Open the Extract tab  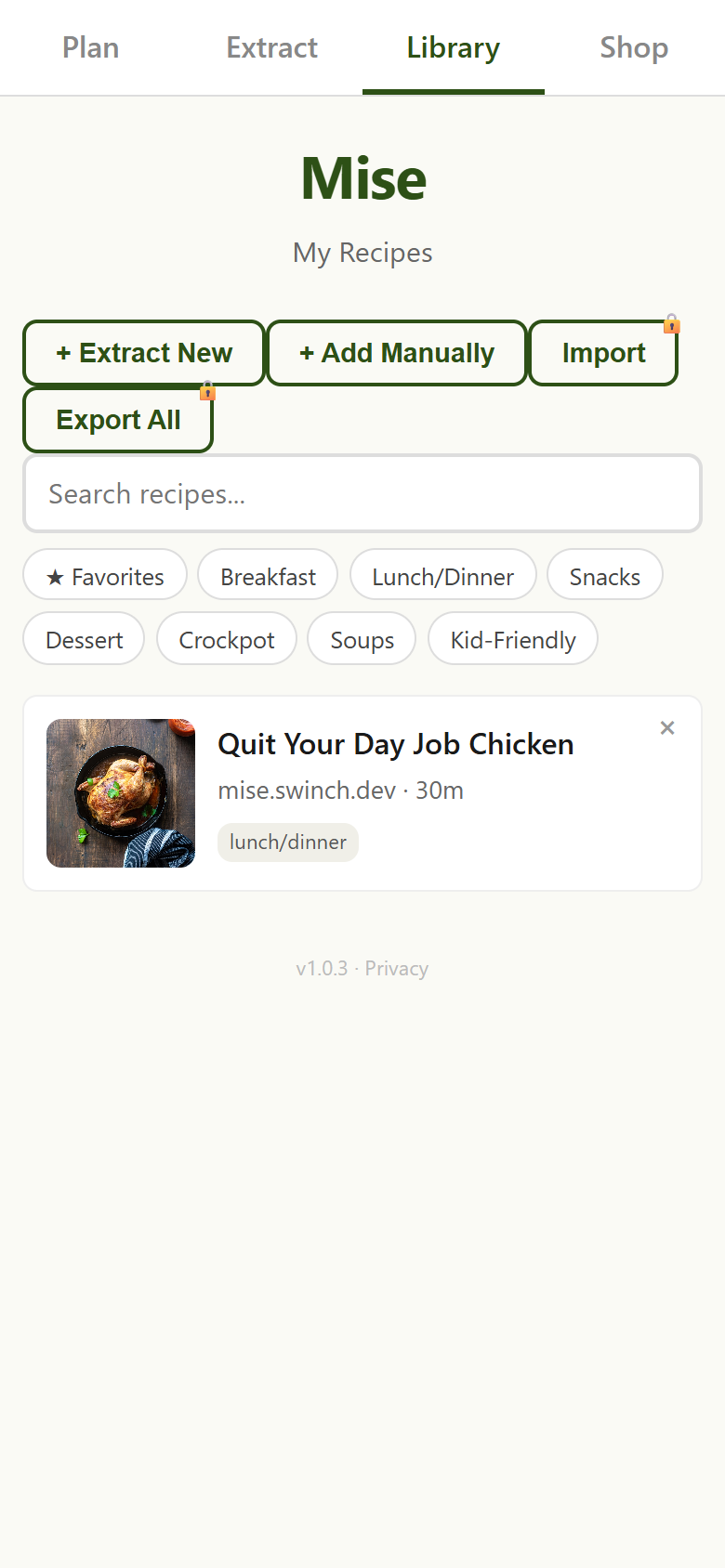[x=271, y=47]
